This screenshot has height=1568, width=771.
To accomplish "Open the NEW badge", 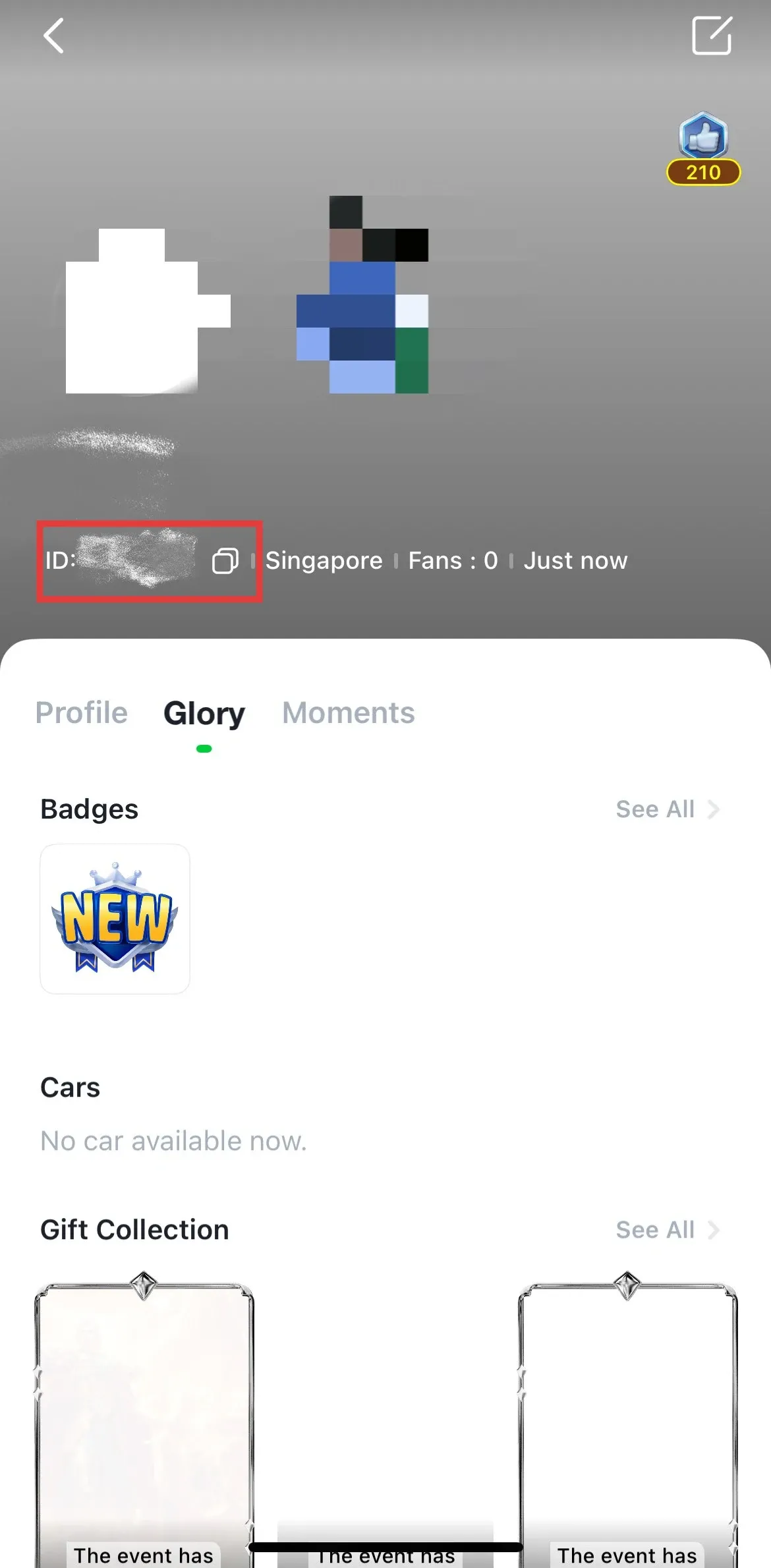I will [115, 919].
